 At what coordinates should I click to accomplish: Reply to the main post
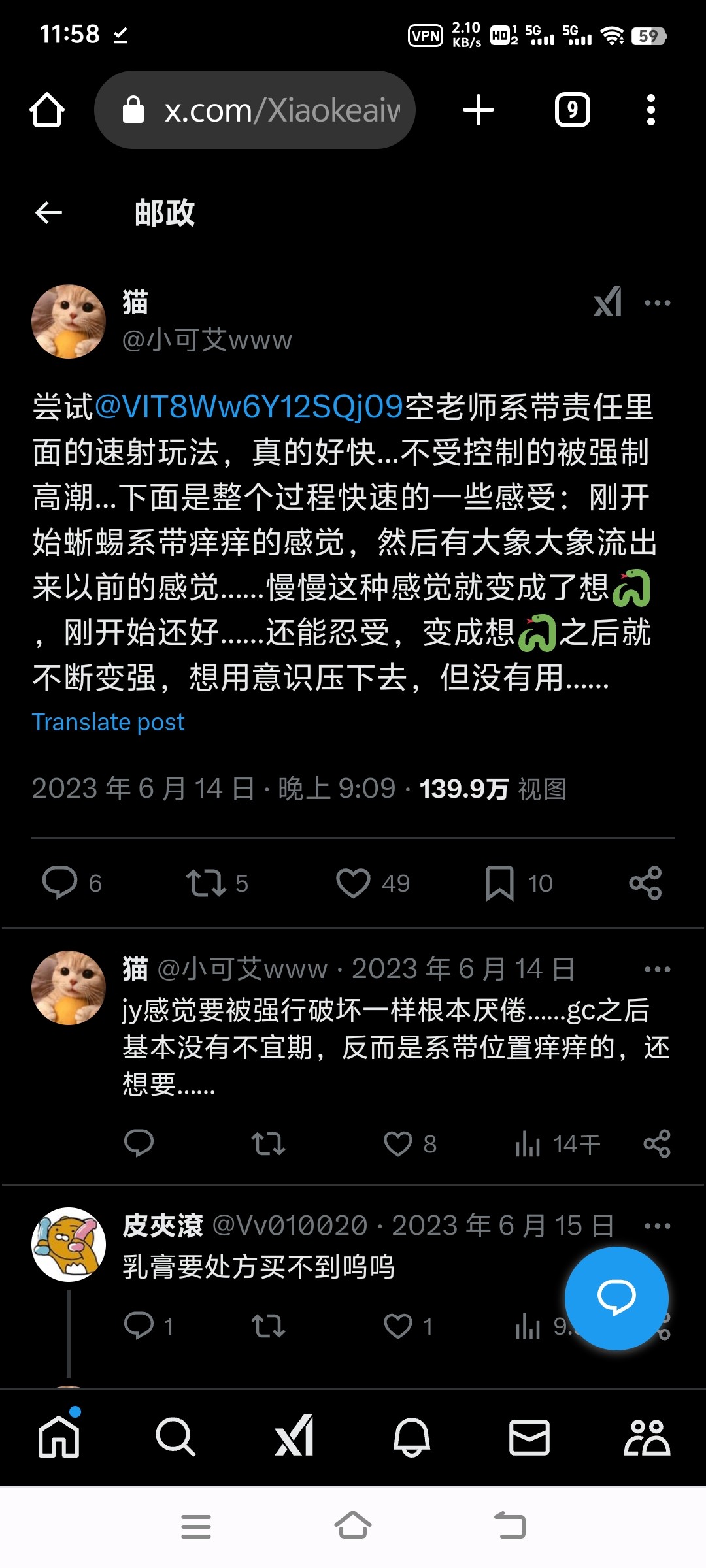click(60, 883)
